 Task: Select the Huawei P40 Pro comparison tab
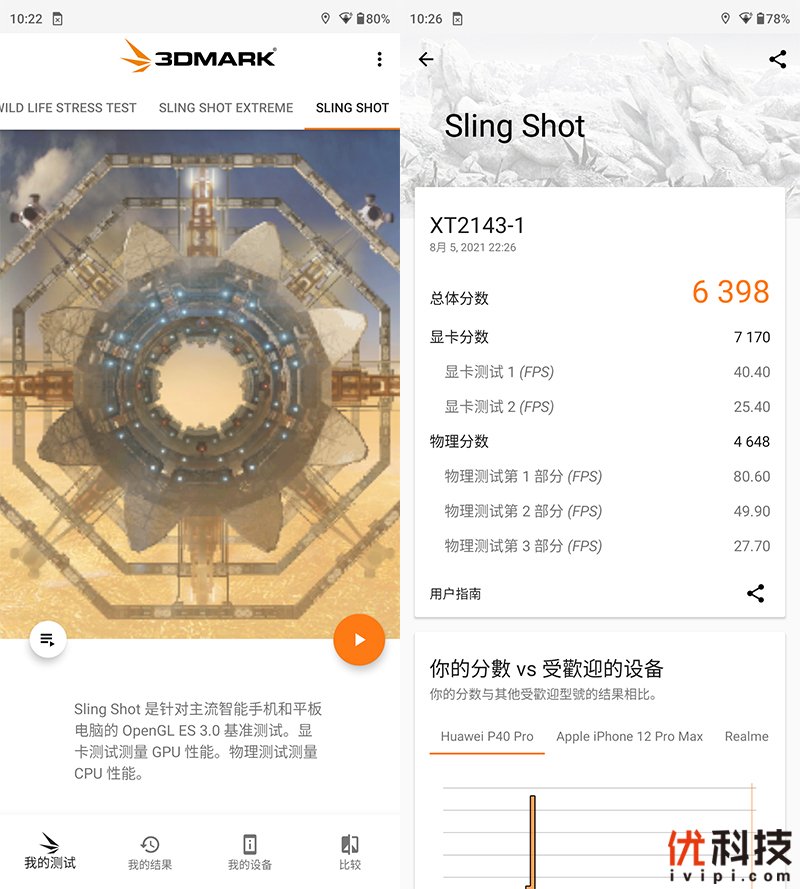tap(487, 736)
